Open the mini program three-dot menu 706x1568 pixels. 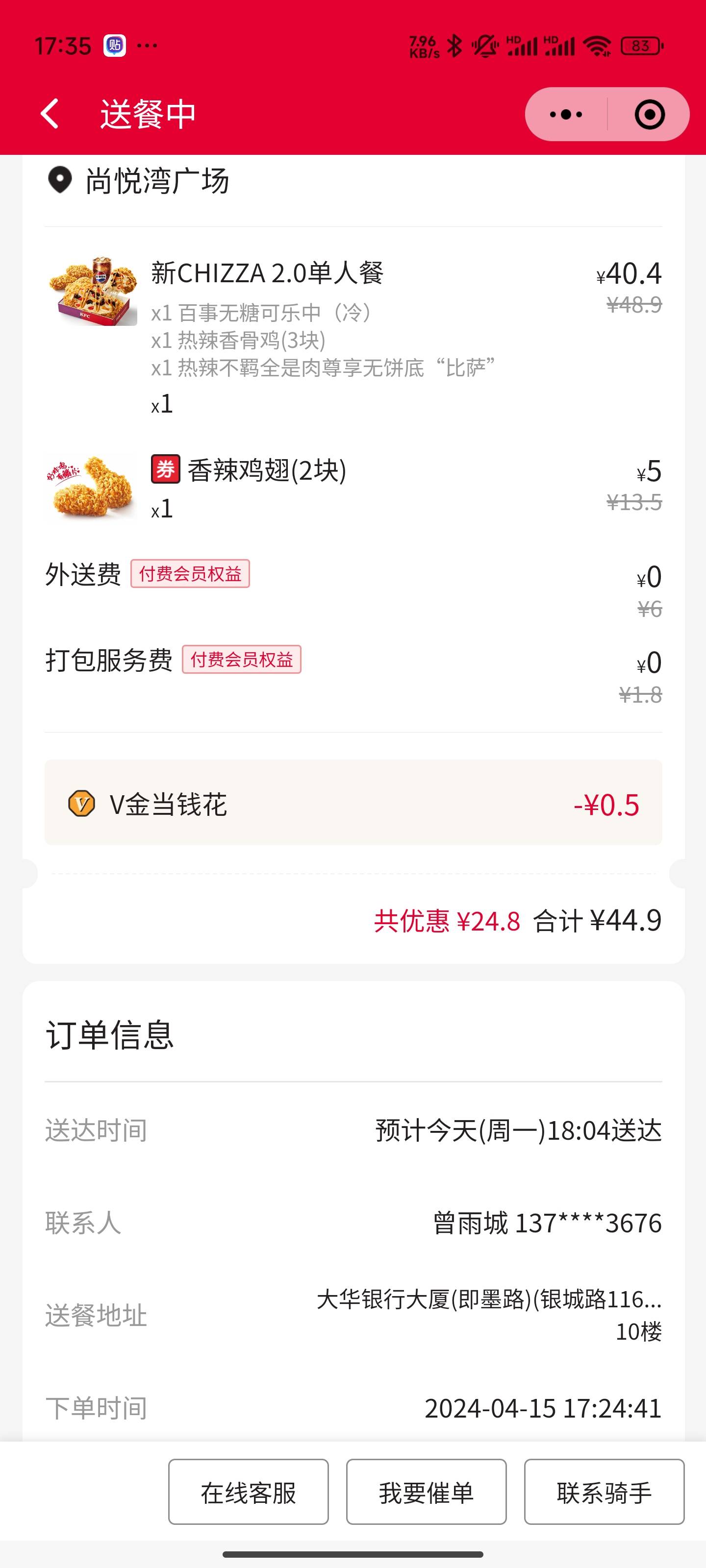click(566, 115)
